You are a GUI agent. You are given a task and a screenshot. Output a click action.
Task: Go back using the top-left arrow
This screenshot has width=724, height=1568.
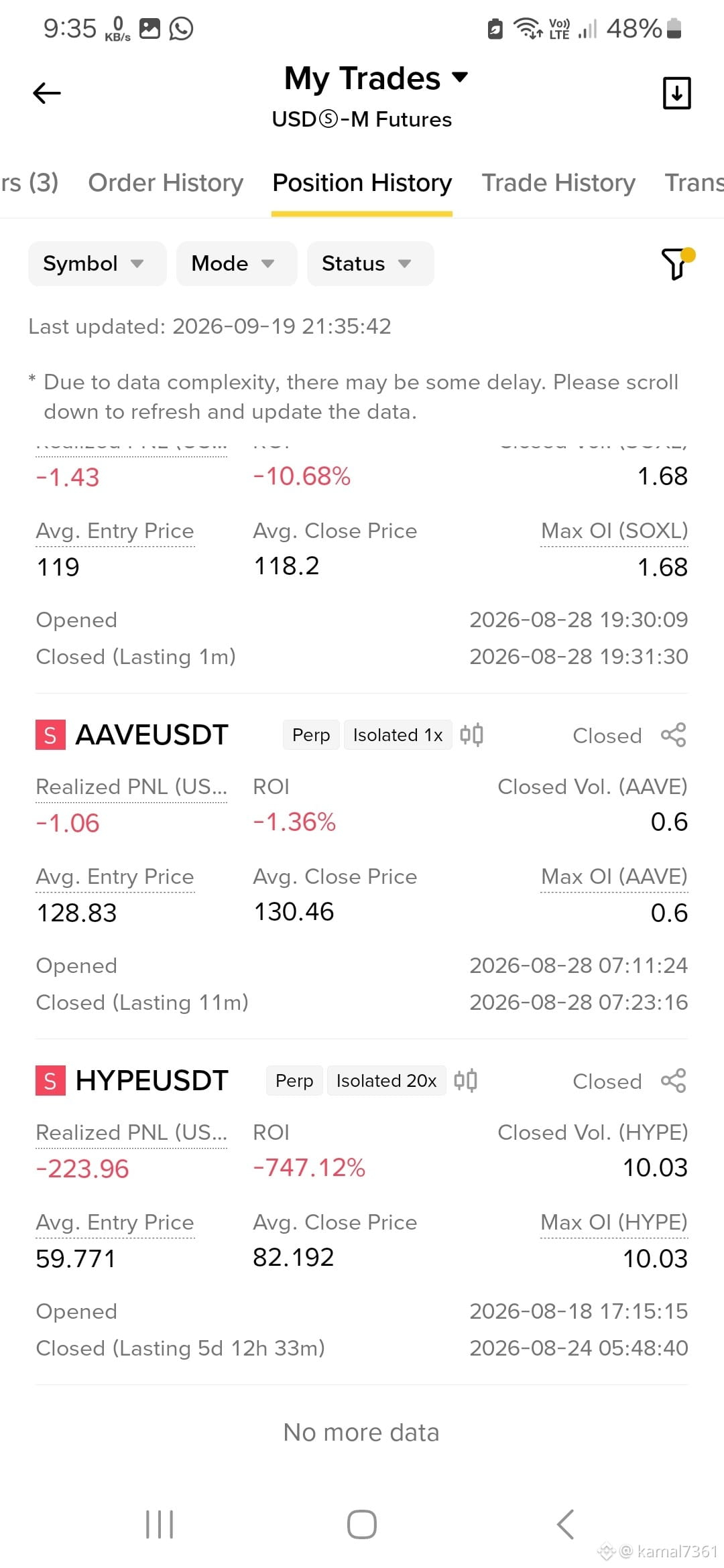point(47,92)
